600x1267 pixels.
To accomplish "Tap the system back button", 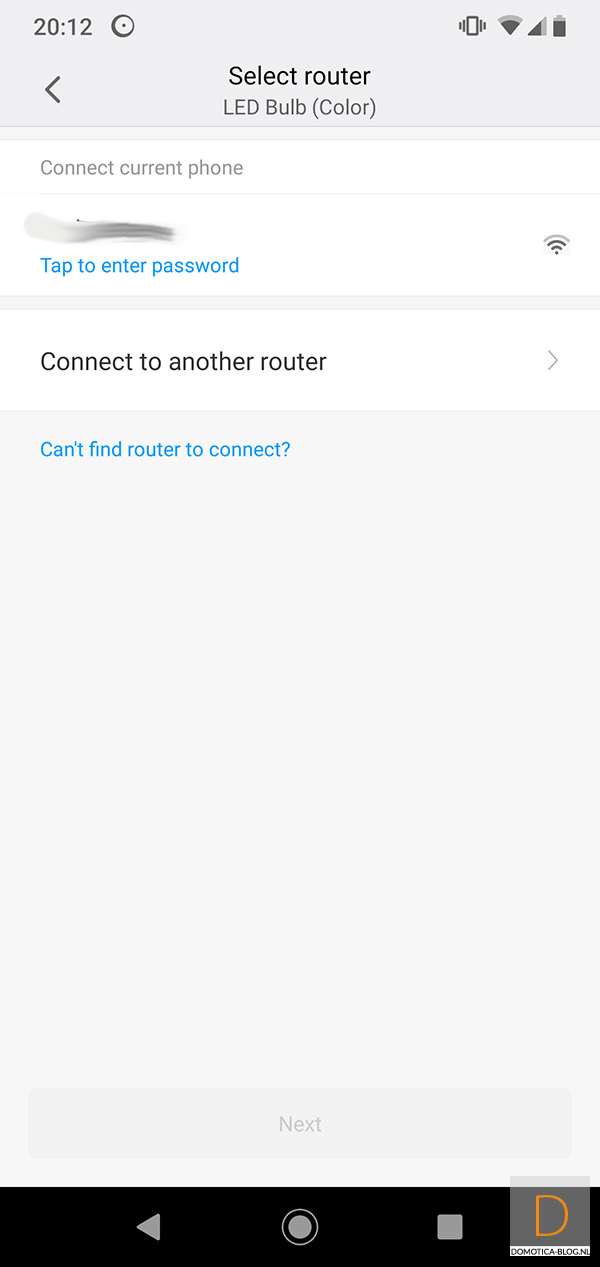I will click(149, 1226).
